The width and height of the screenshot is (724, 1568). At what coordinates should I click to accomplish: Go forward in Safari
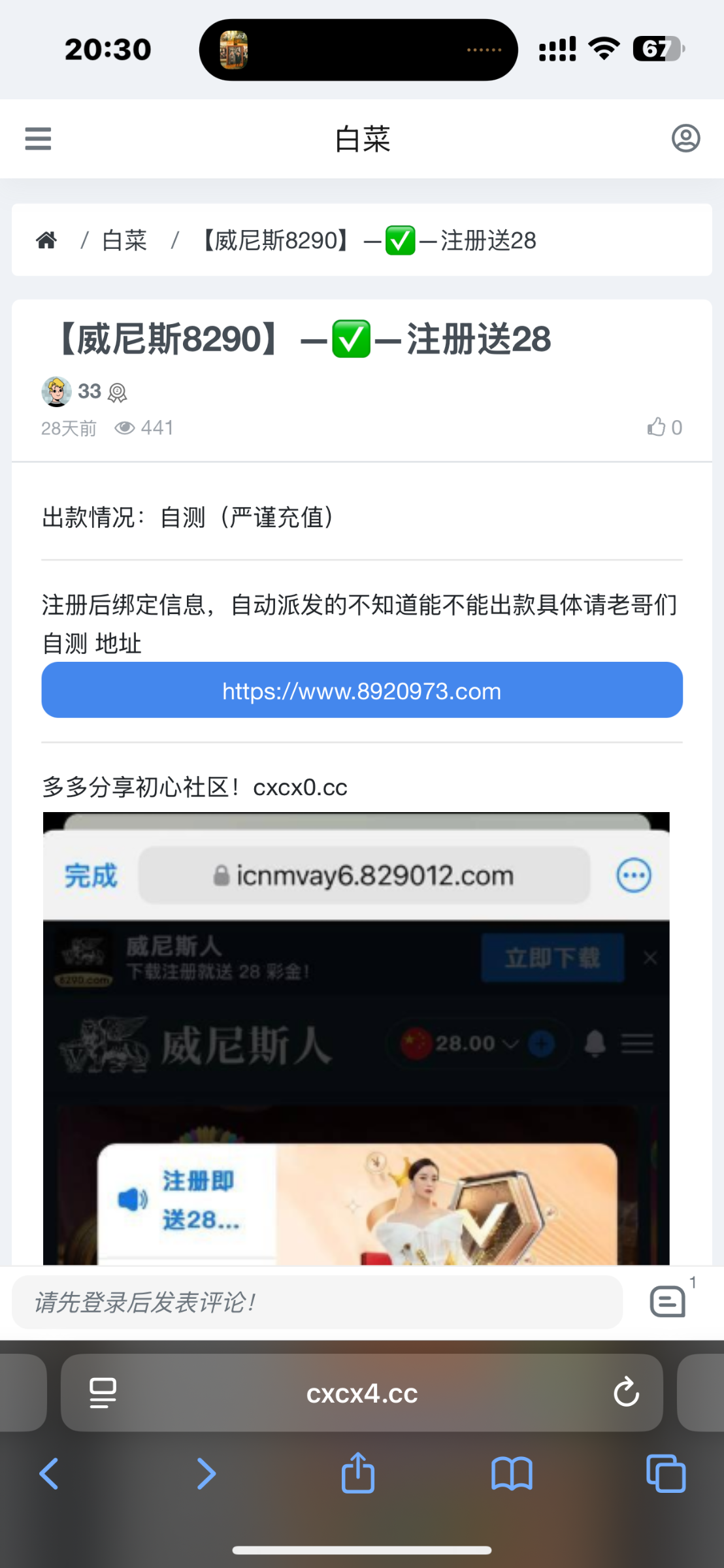tap(206, 1474)
